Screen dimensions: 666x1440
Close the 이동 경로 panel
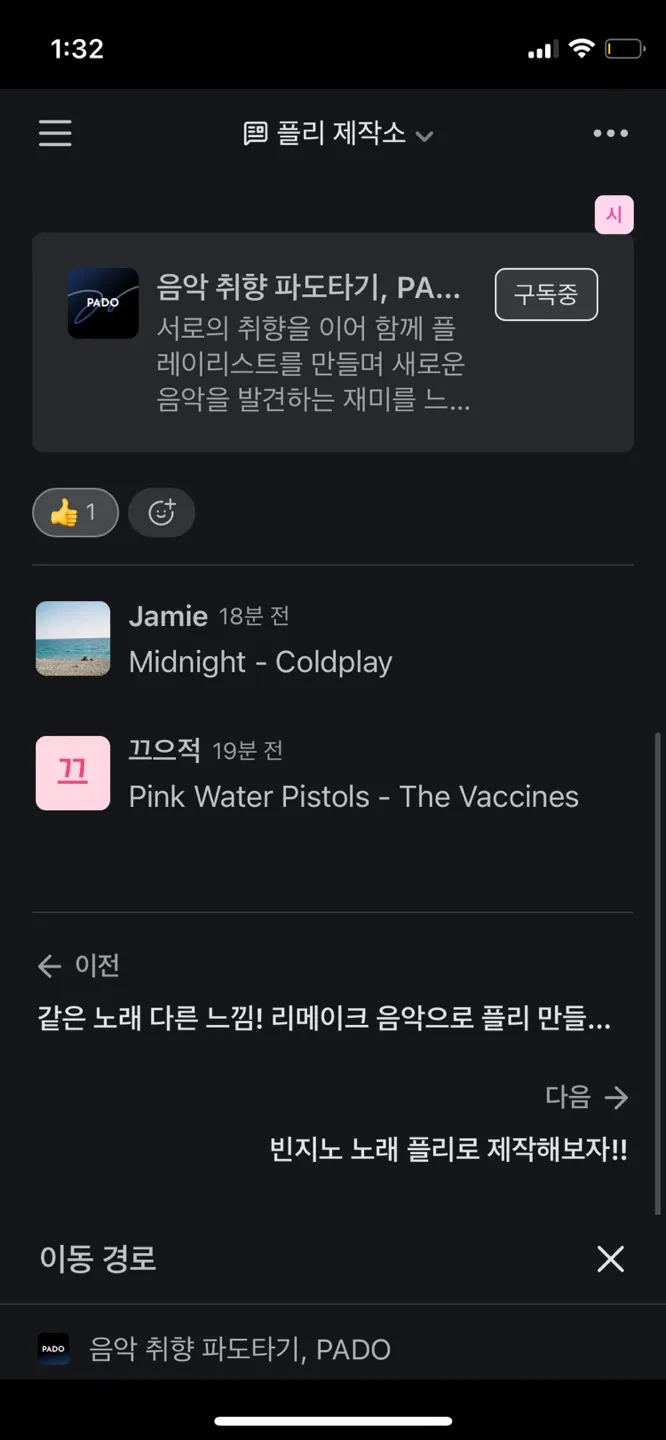[610, 1259]
